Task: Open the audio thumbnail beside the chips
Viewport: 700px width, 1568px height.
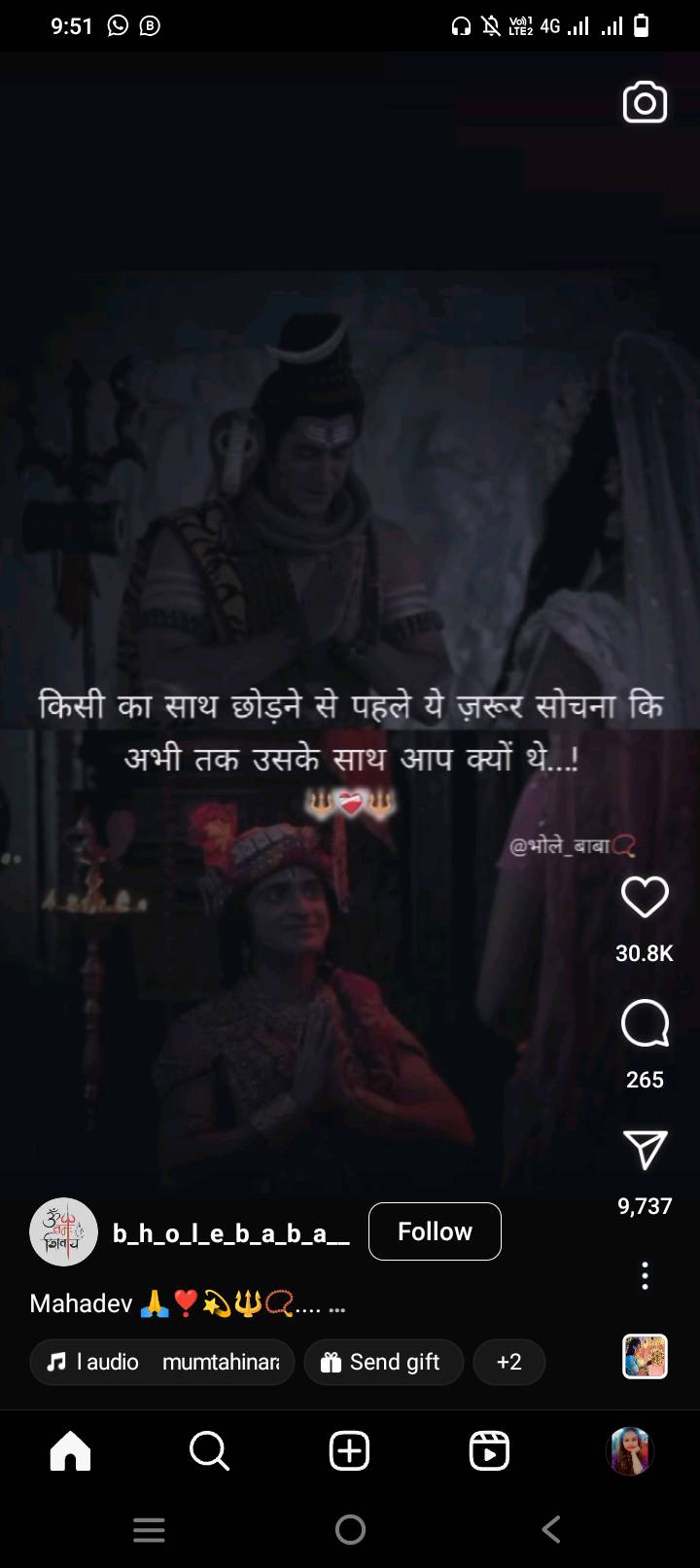Action: click(645, 1356)
